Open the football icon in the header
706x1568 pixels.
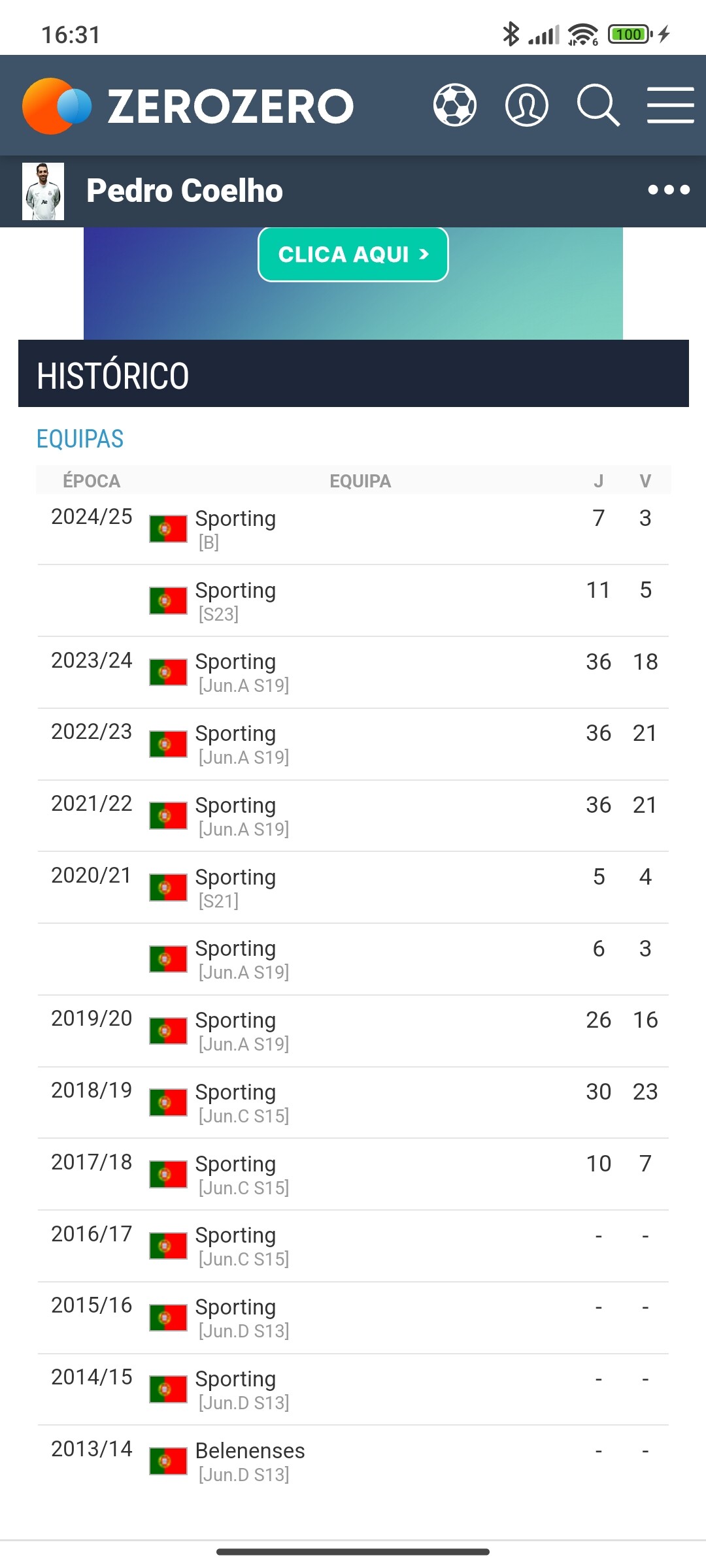click(454, 105)
